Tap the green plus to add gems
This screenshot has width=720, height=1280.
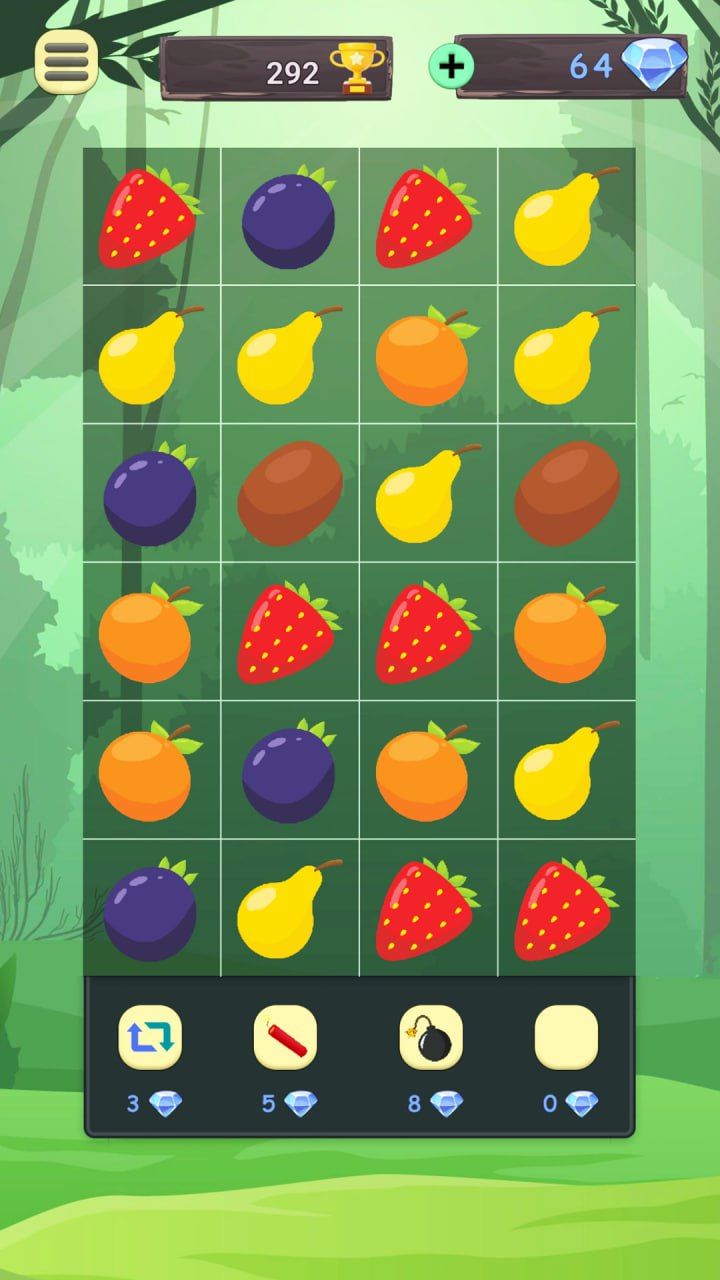click(x=451, y=67)
